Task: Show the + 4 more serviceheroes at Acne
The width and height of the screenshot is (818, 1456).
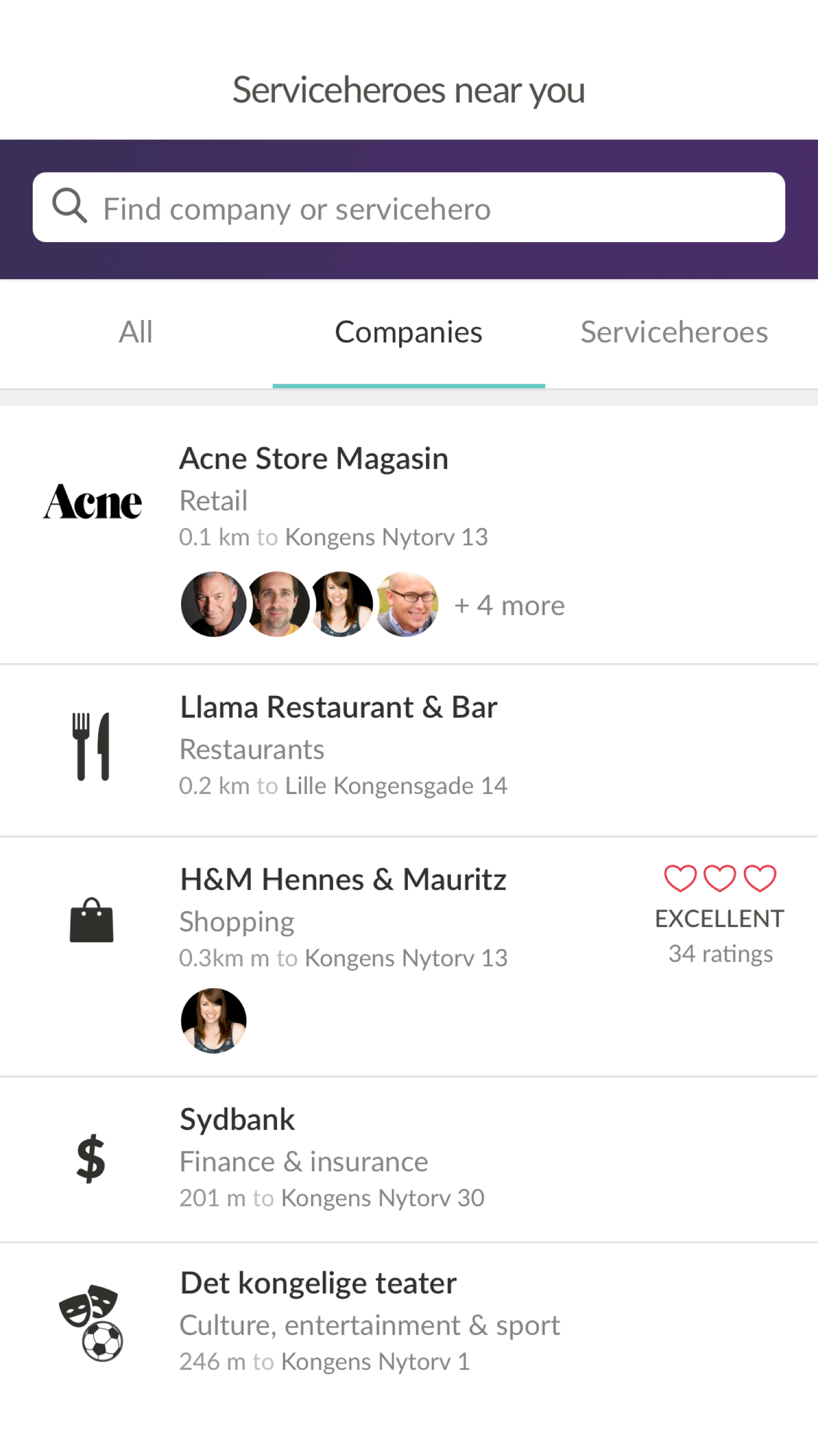Action: pyautogui.click(x=509, y=605)
